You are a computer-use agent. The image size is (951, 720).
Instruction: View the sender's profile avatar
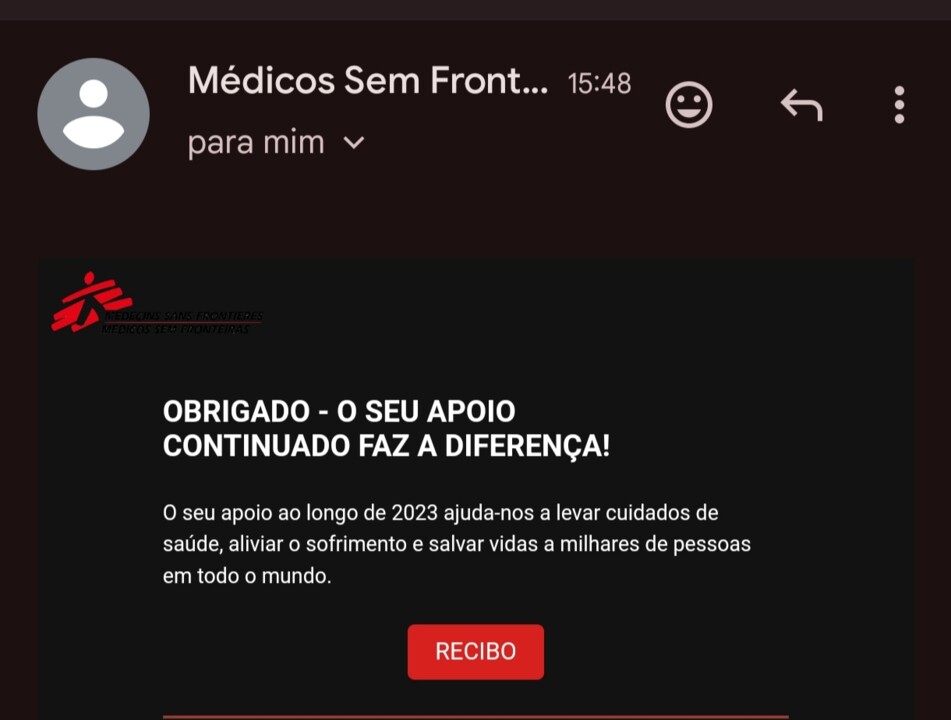click(x=93, y=114)
